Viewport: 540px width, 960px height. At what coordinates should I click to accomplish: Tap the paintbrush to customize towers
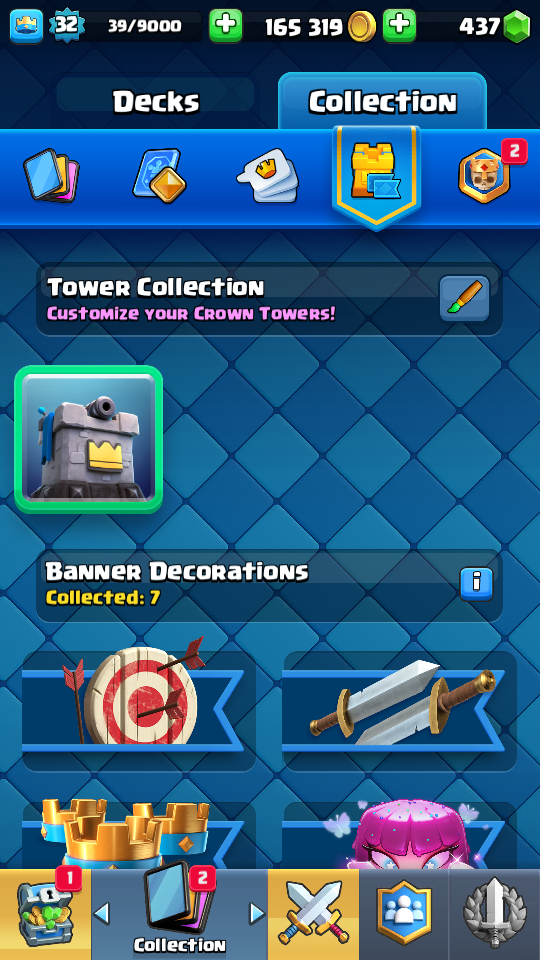tap(464, 298)
